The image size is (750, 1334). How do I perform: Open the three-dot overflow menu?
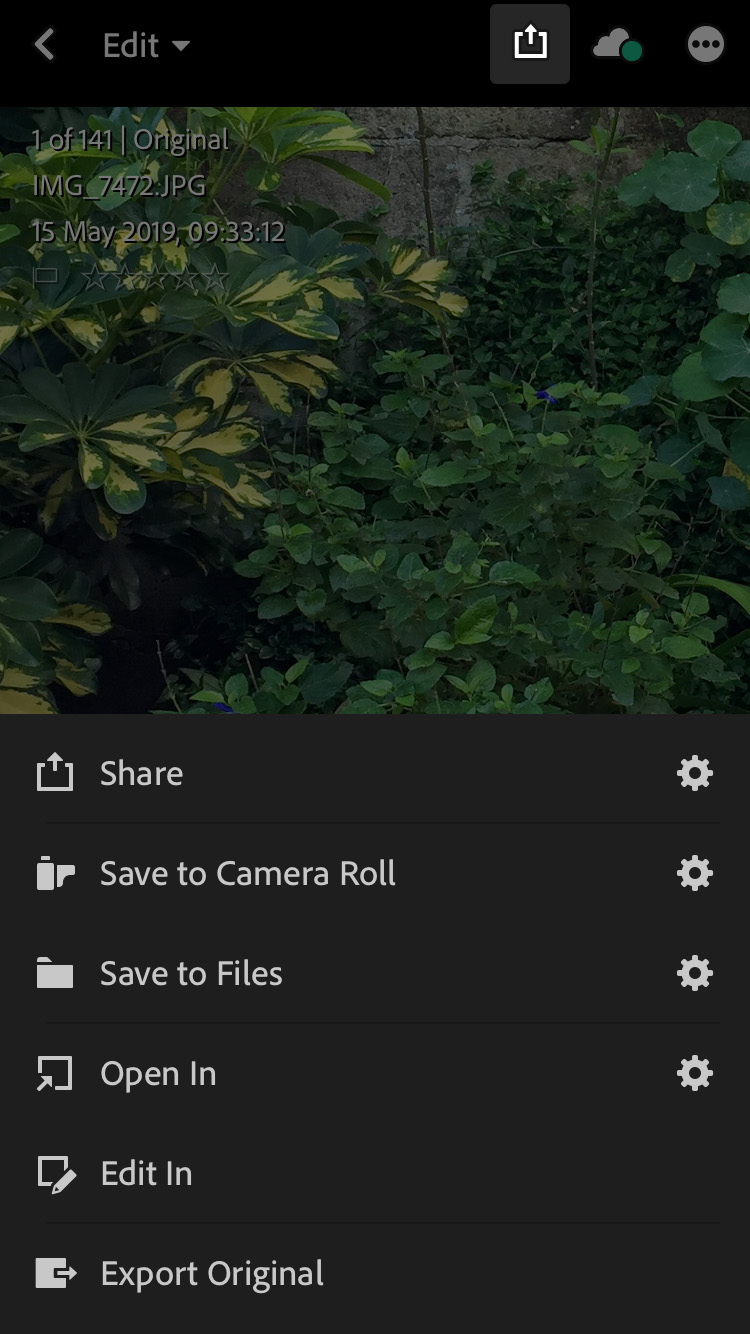(706, 45)
